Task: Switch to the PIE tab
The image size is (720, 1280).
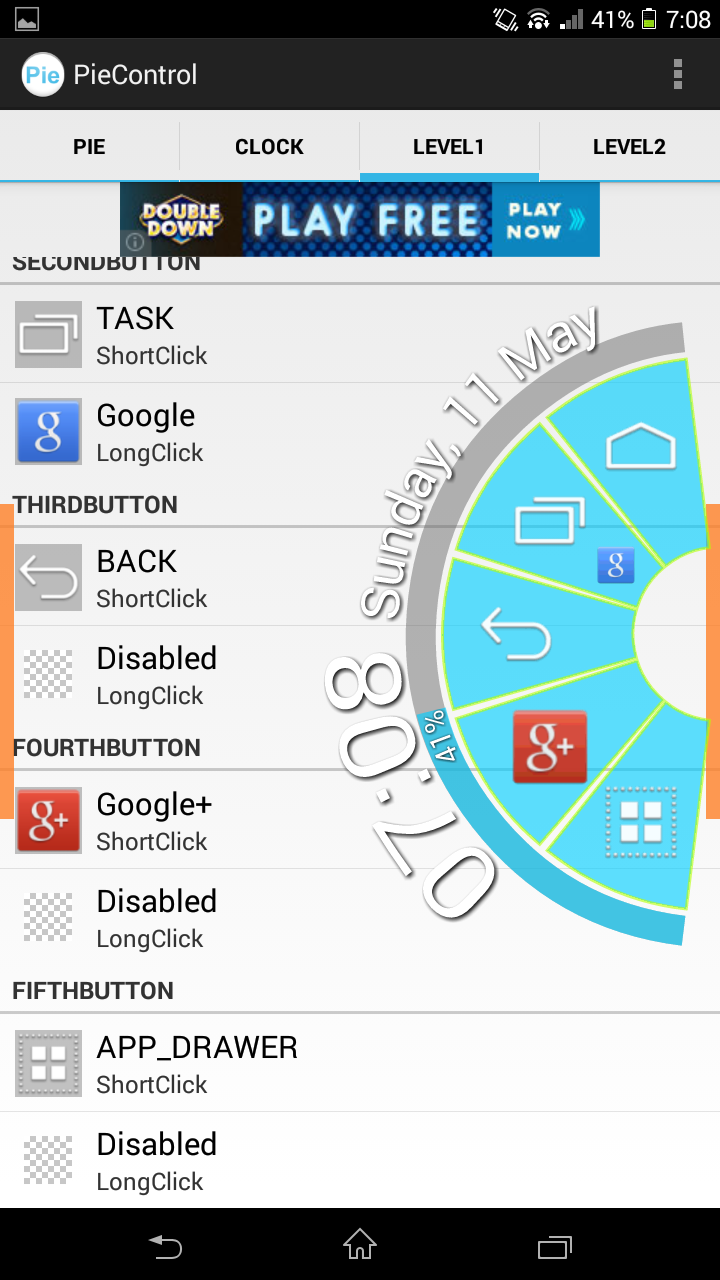Action: (x=89, y=147)
